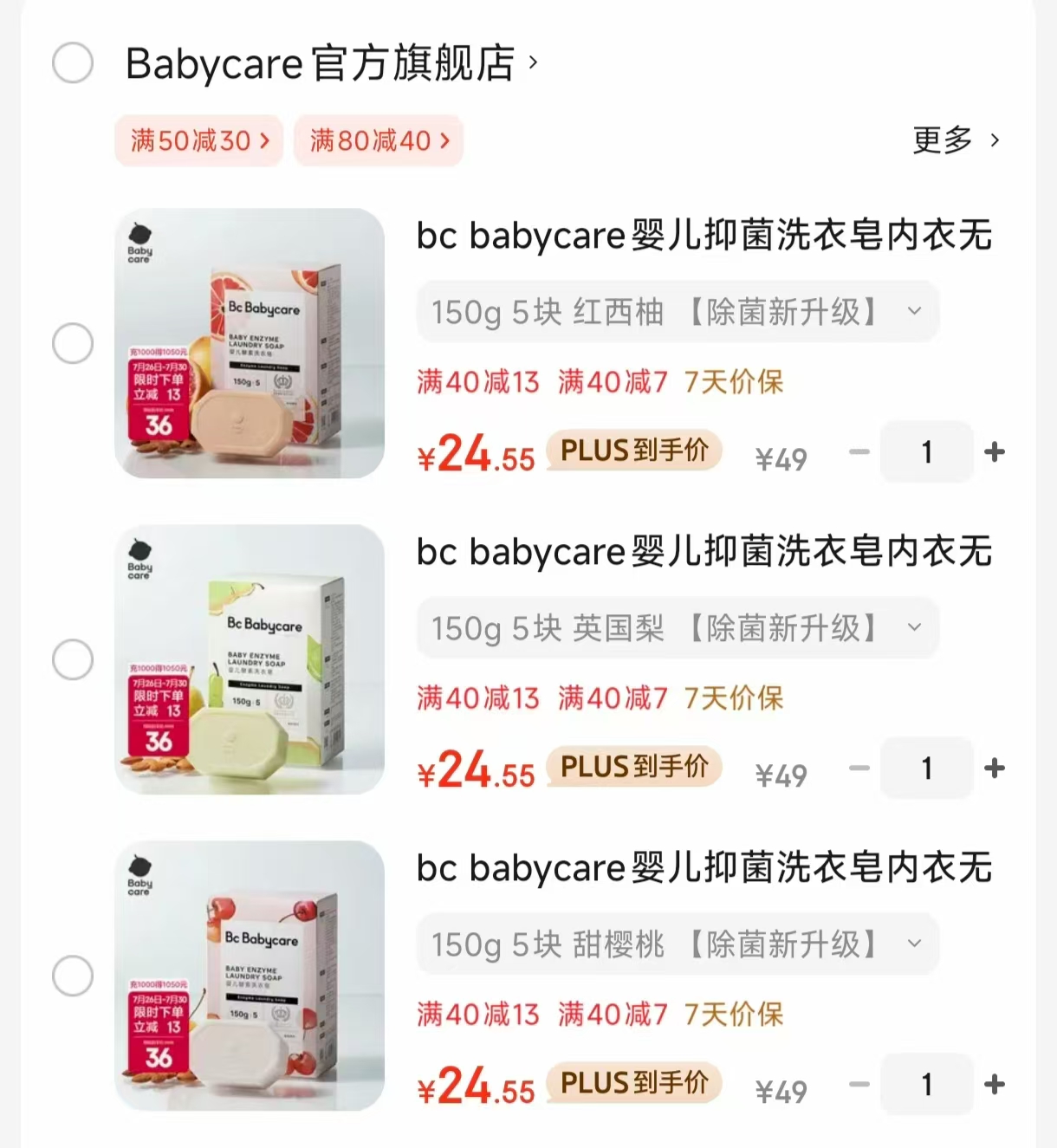Tap the 满80减40 coupon tag
The width and height of the screenshot is (1057, 1148).
379,140
